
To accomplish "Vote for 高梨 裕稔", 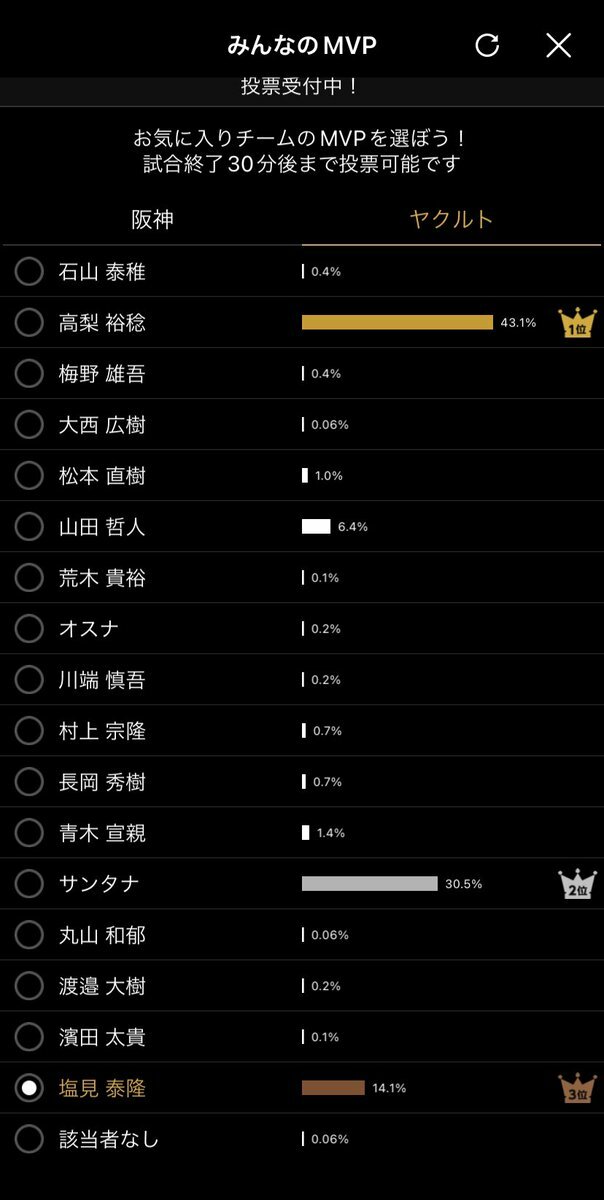I will tap(30, 322).
